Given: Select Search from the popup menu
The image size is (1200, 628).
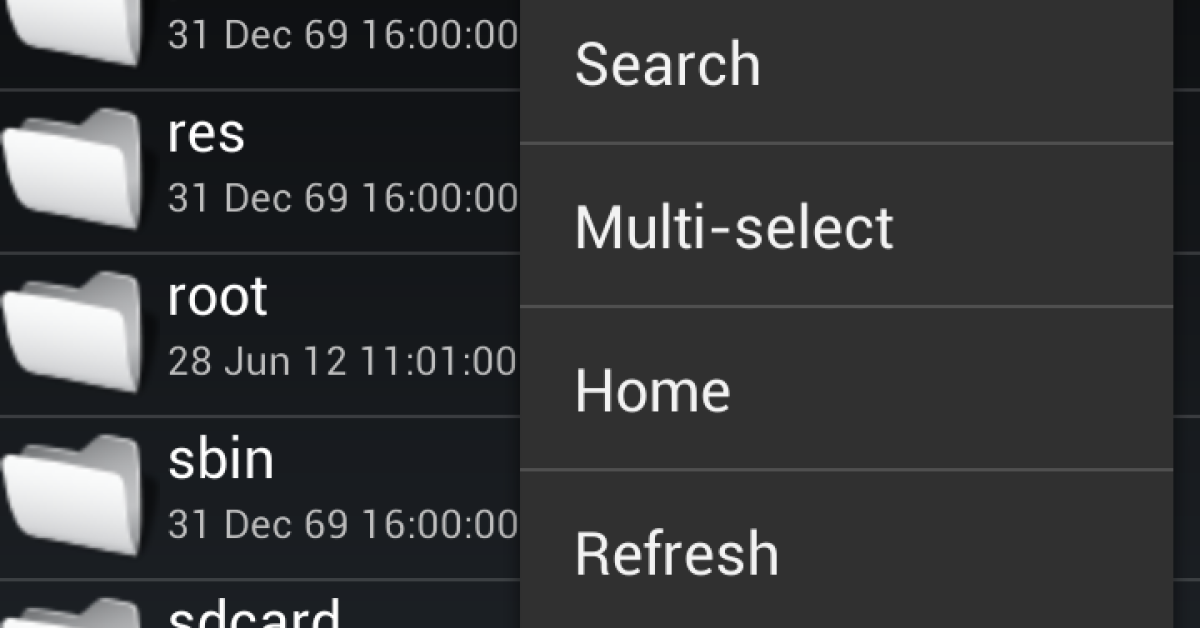Looking at the screenshot, I should [x=845, y=66].
